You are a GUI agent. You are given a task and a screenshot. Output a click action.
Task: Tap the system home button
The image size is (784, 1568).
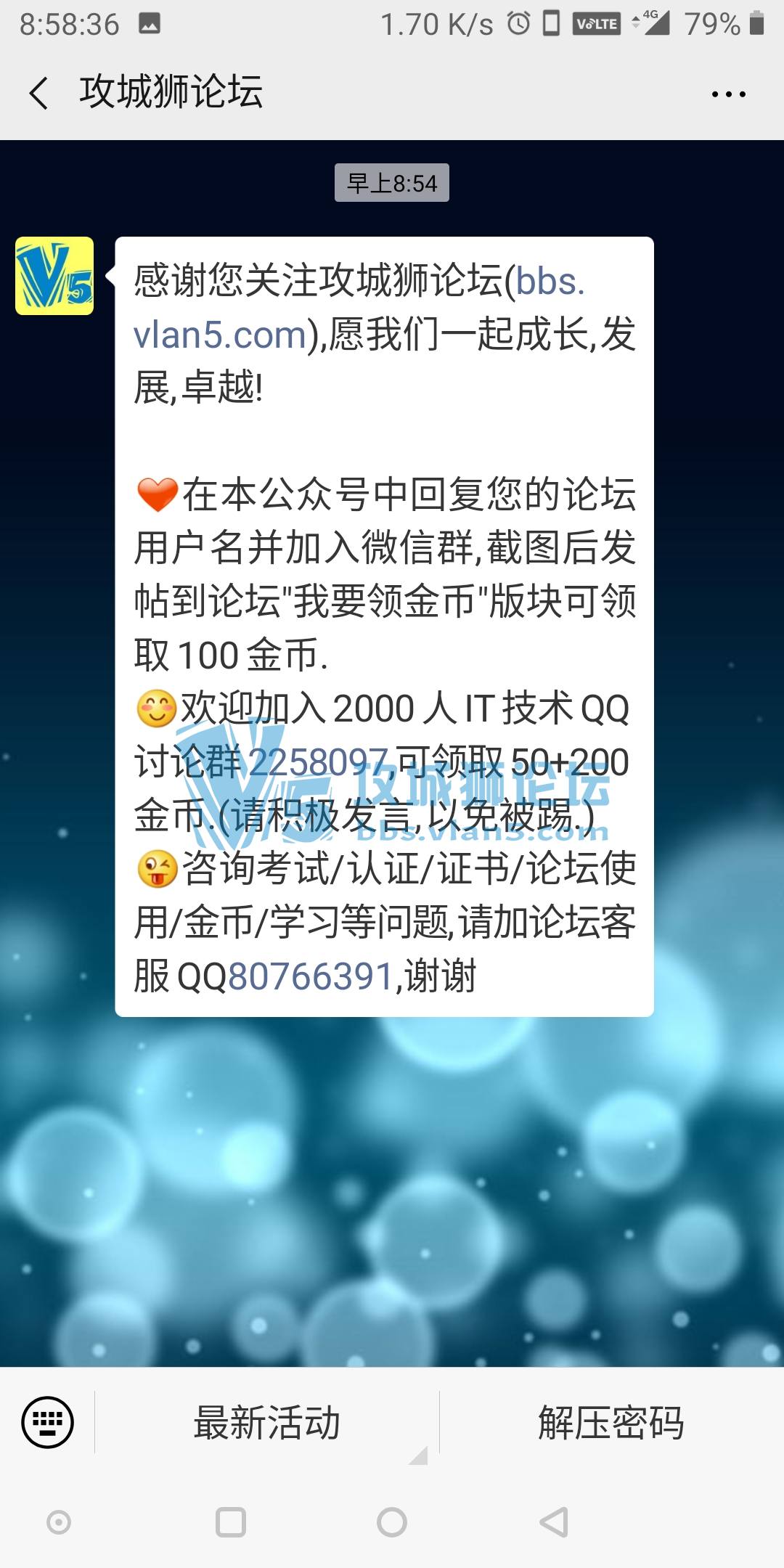point(392,1522)
